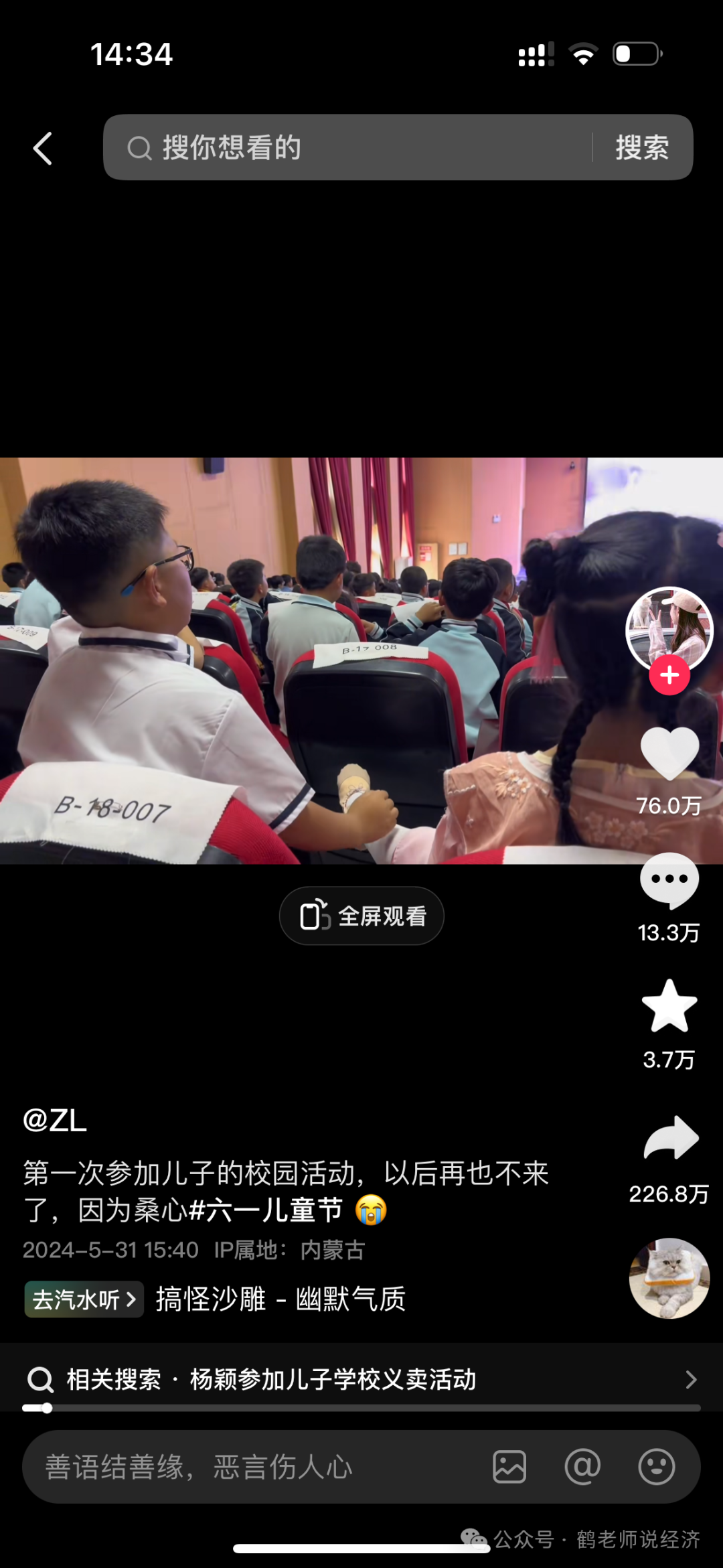The height and width of the screenshot is (1568, 723).
Task: Attach an image to the comment
Action: click(509, 1467)
